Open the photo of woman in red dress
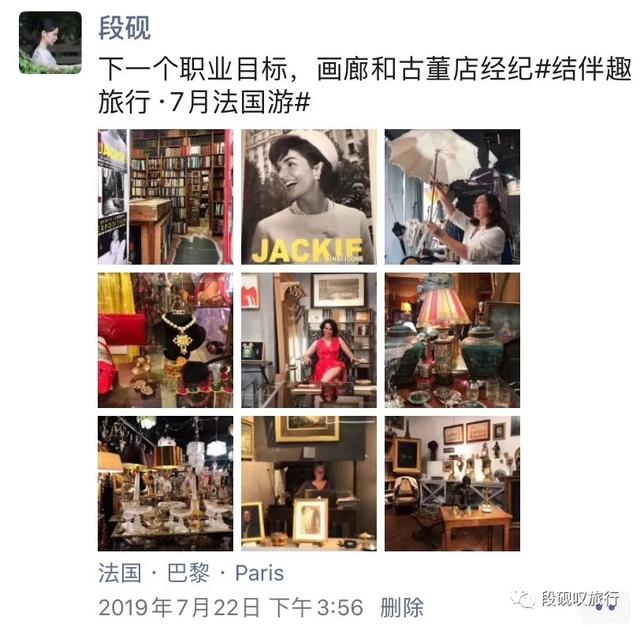This screenshot has width=640, height=627. (309, 340)
